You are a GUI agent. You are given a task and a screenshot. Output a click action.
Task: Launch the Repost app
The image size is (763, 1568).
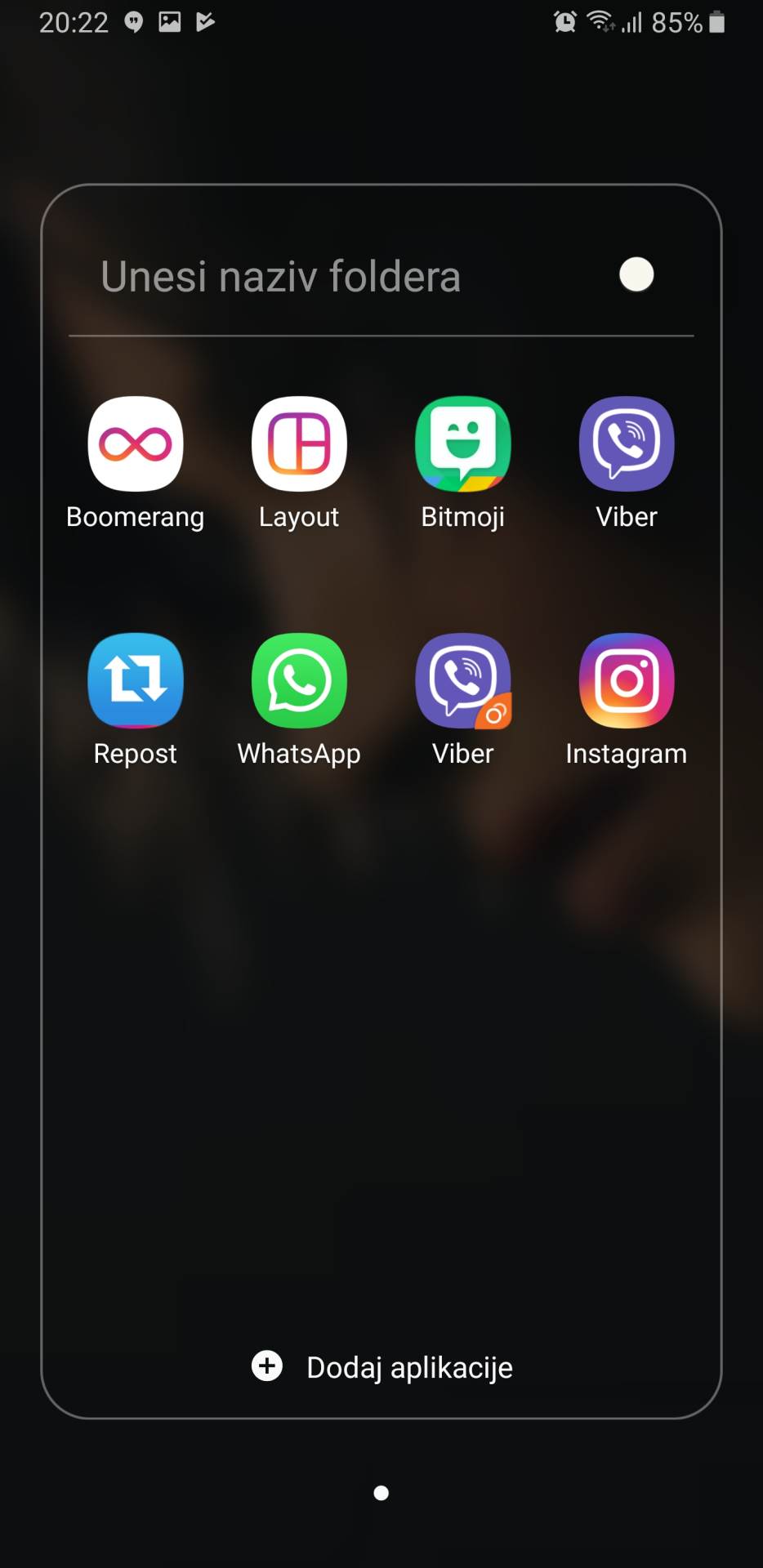[x=136, y=680]
